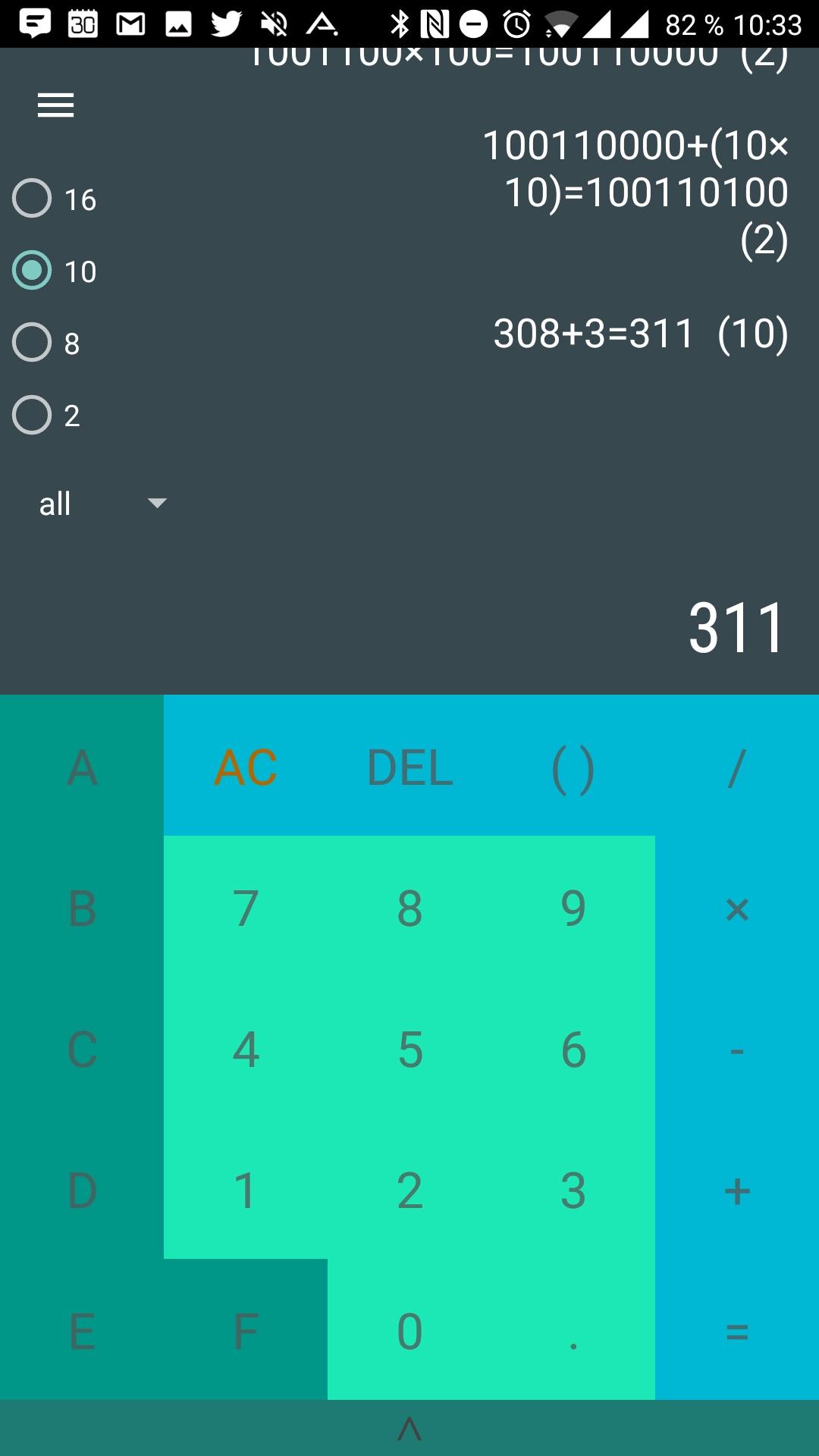Viewport: 819px width, 1456px height.
Task: Tap hex digit A key
Action: 82,766
